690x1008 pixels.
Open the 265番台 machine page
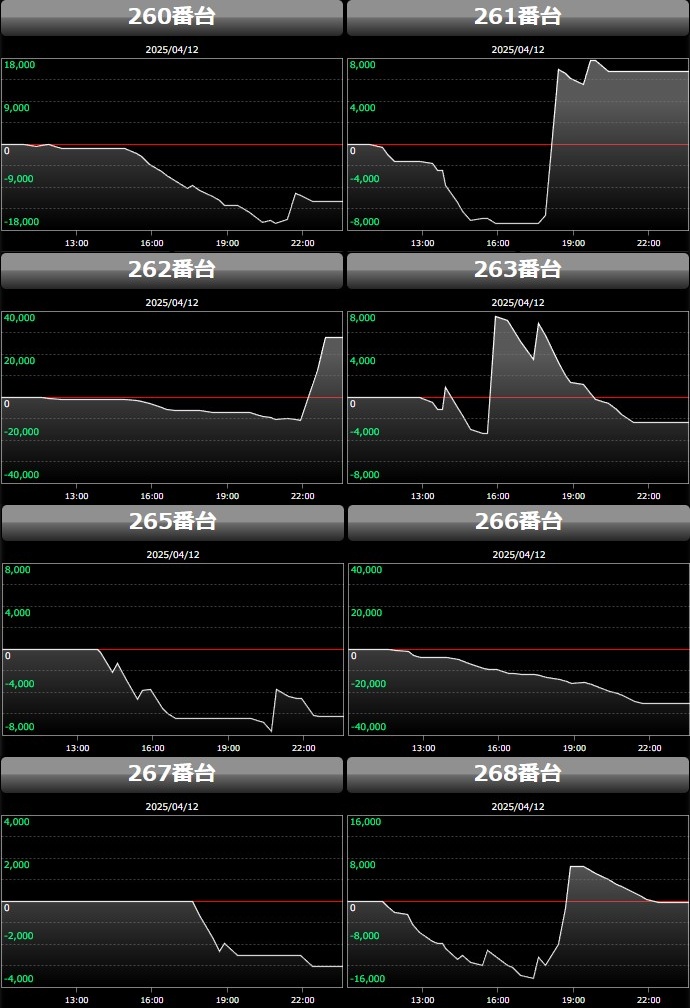click(x=172, y=522)
